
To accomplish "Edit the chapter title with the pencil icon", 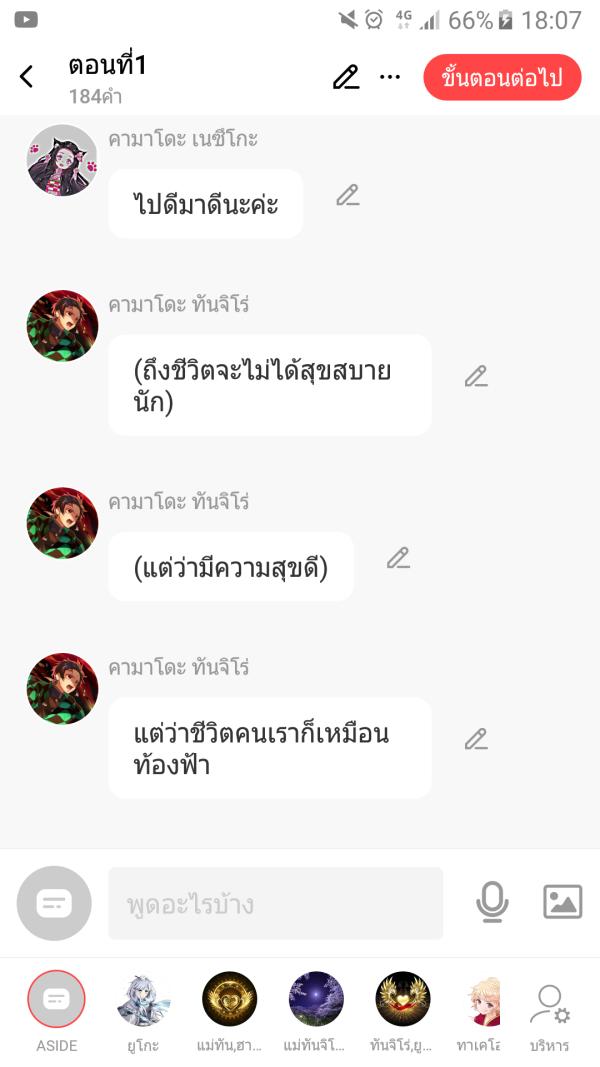I will [346, 77].
